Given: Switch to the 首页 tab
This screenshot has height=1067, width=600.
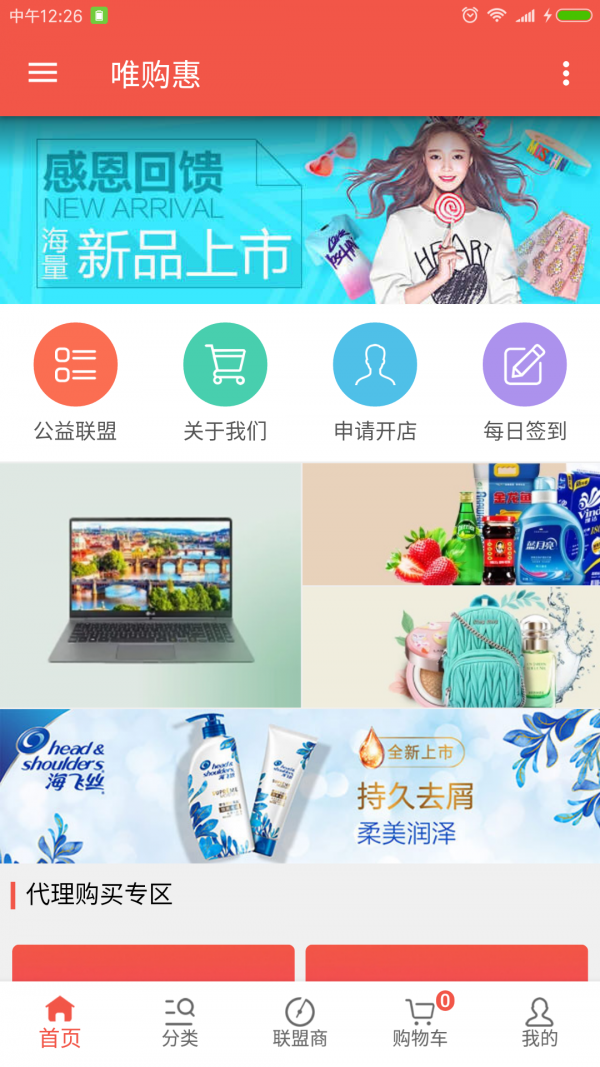Looking at the screenshot, I should [60, 1022].
